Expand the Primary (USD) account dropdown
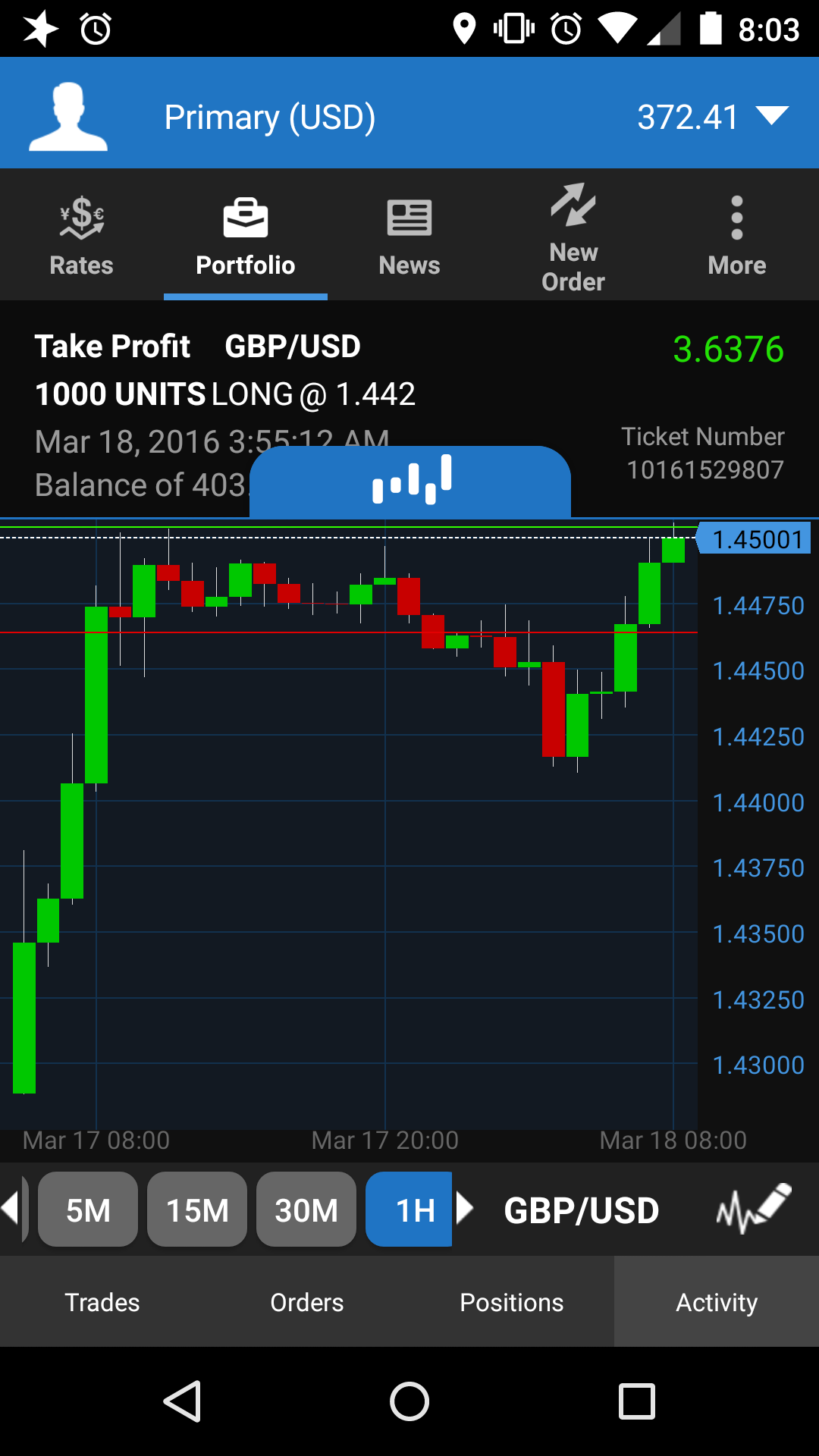 pos(772,116)
